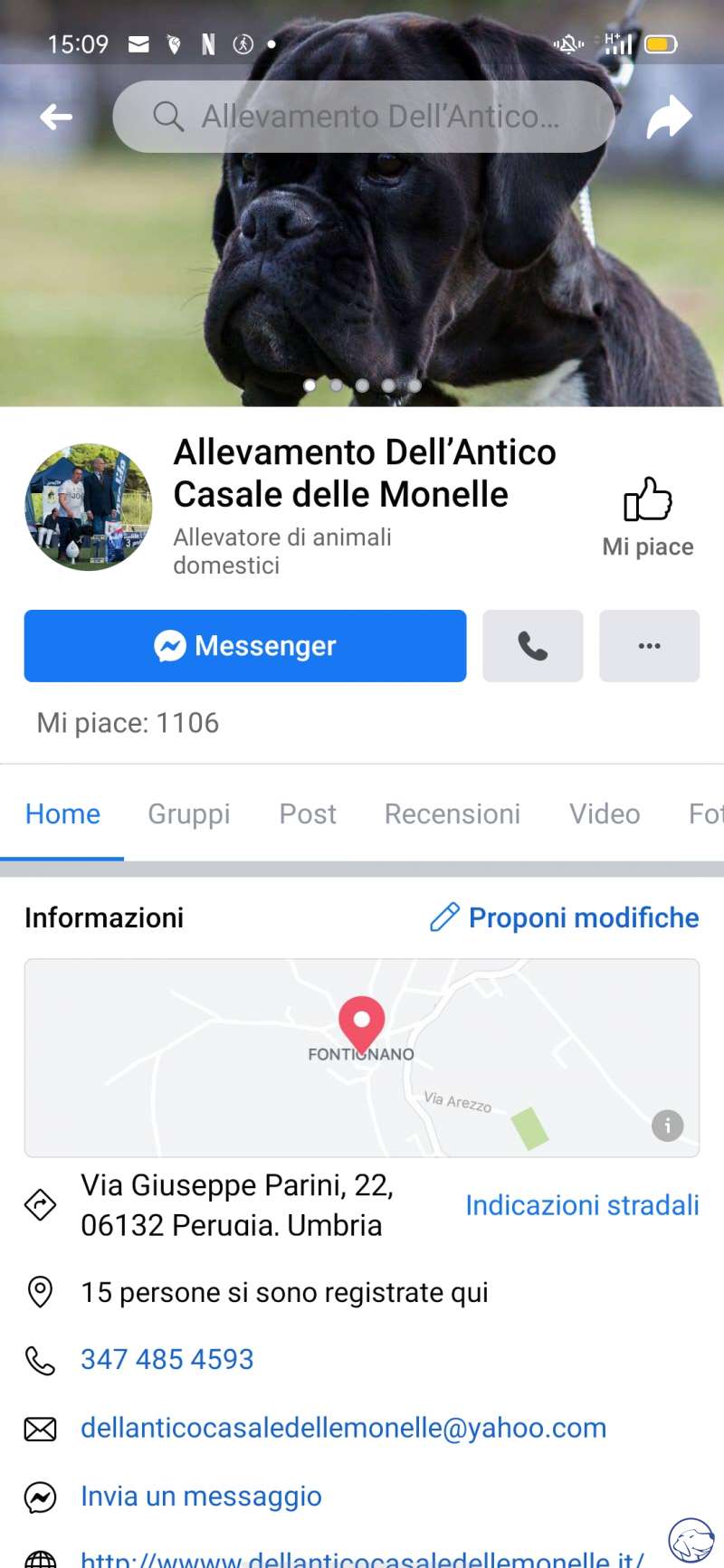Like the page with Mi piace

648,517
